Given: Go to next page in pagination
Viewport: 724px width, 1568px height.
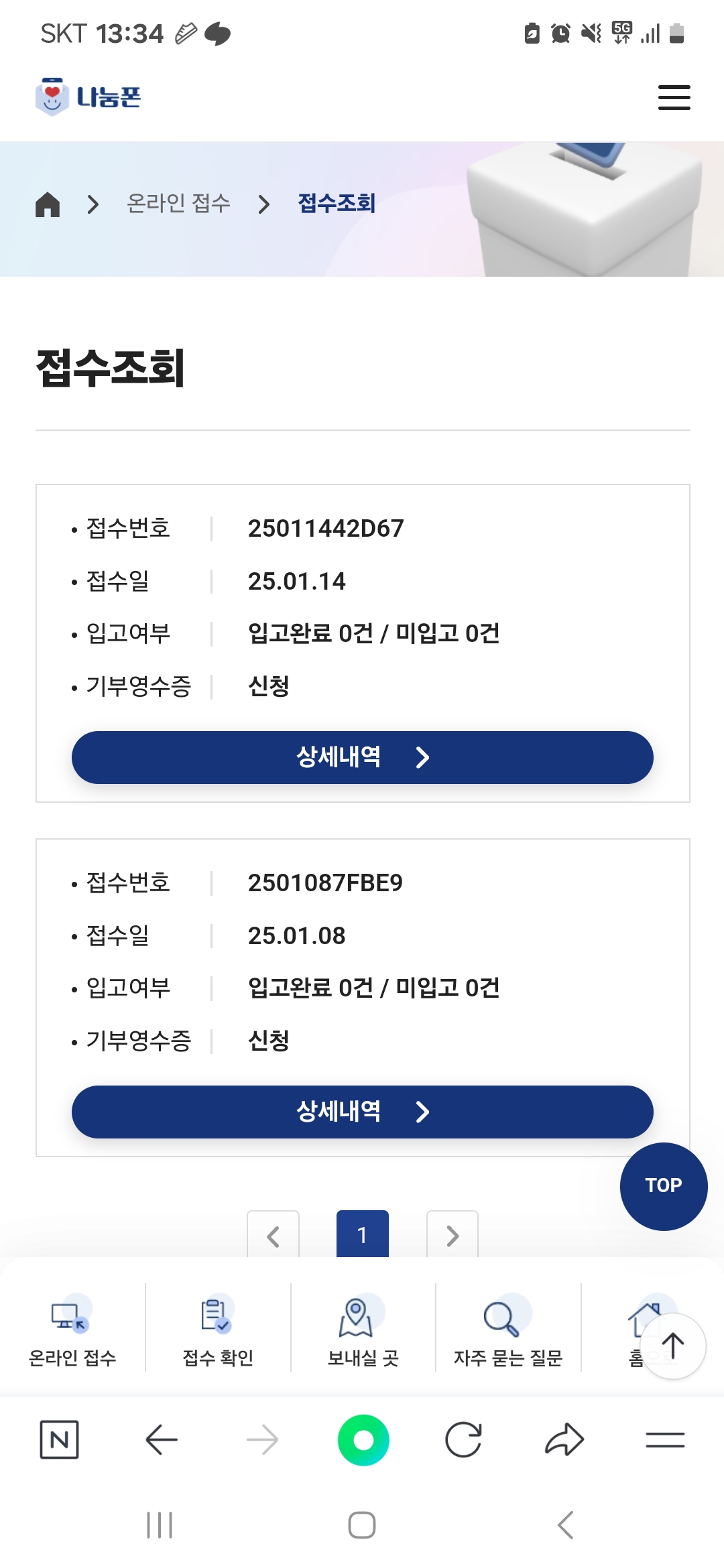Looking at the screenshot, I should click(452, 1235).
